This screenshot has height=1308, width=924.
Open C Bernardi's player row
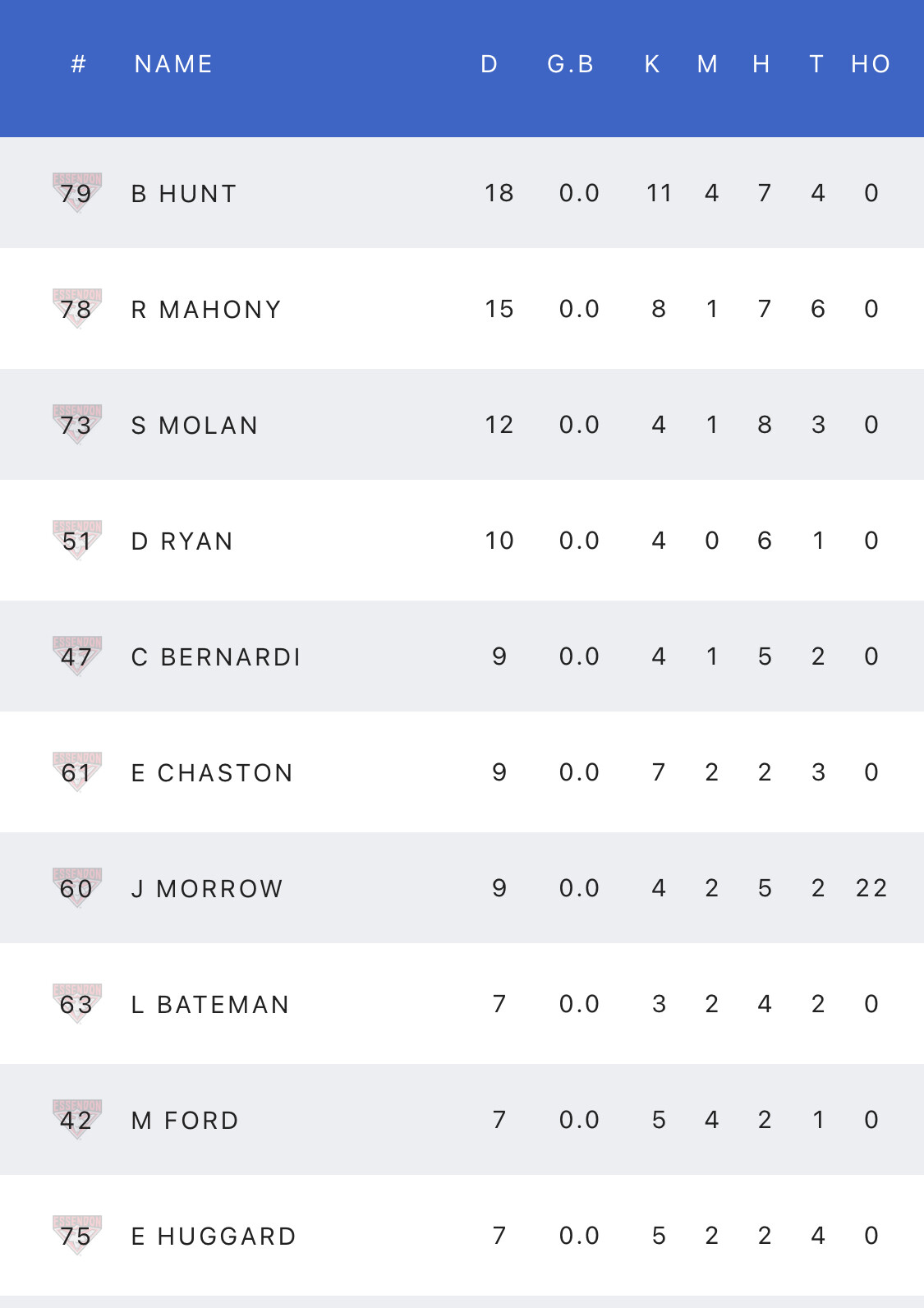pyautogui.click(x=217, y=657)
